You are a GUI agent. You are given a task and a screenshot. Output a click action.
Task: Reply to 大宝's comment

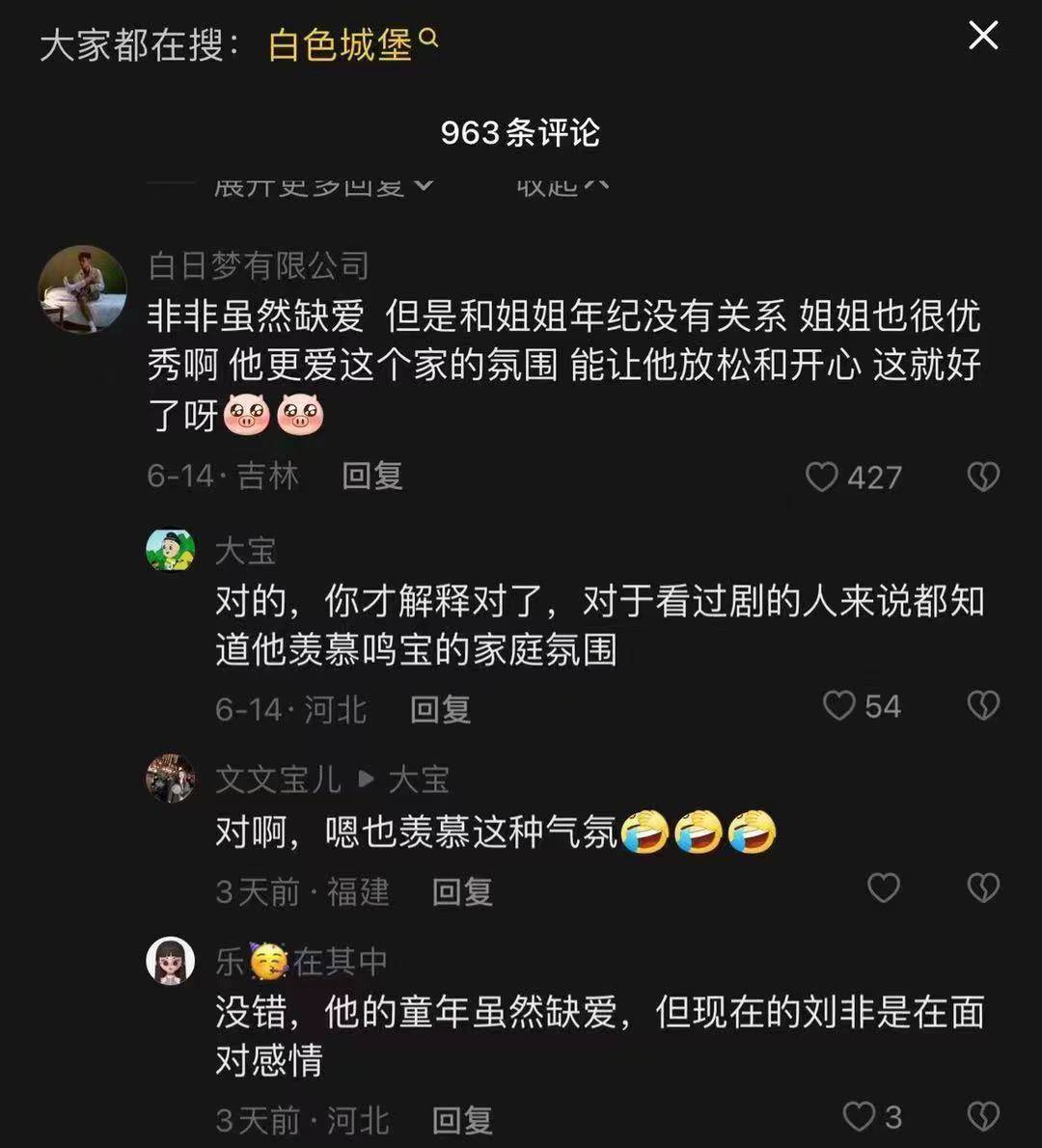(440, 710)
